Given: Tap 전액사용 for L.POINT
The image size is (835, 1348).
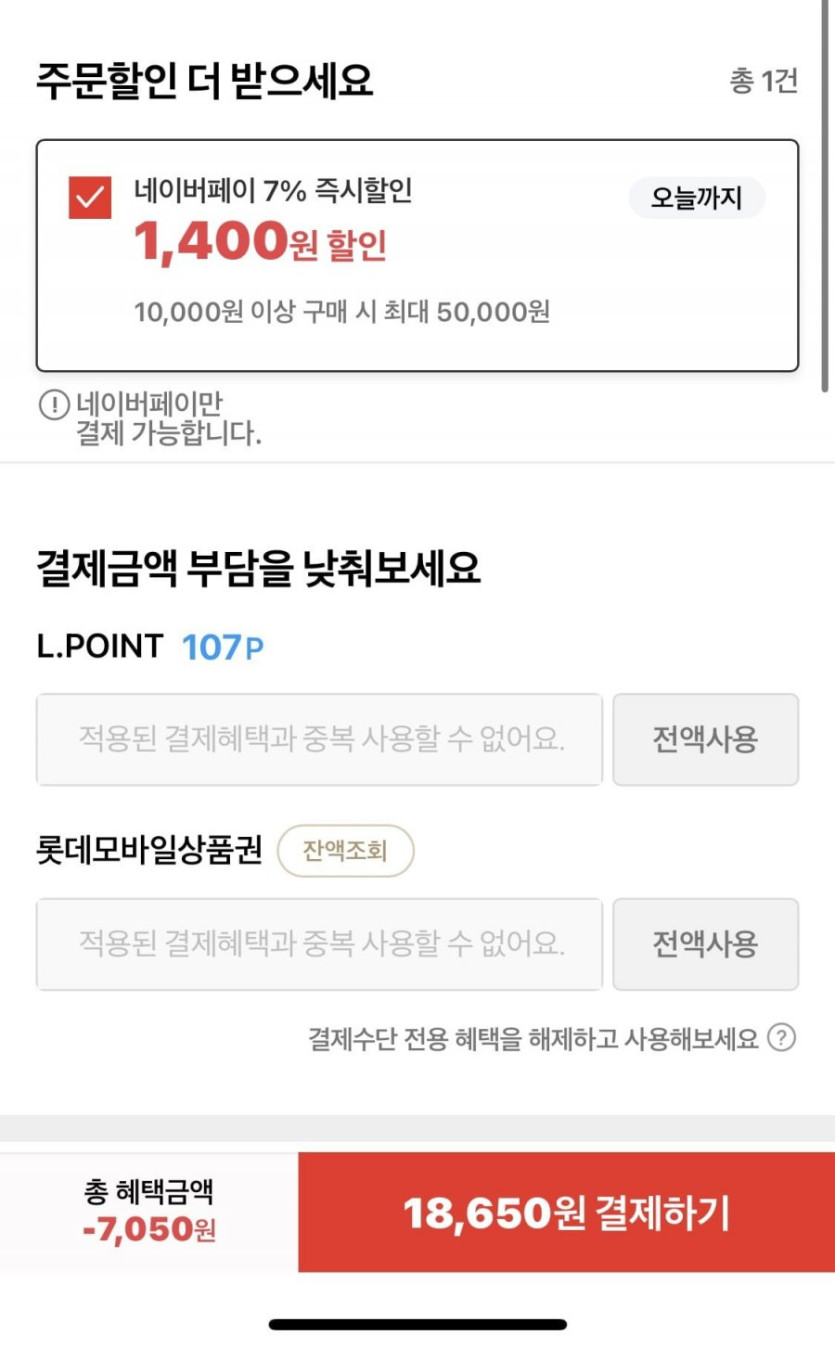Looking at the screenshot, I should pyautogui.click(x=705, y=740).
